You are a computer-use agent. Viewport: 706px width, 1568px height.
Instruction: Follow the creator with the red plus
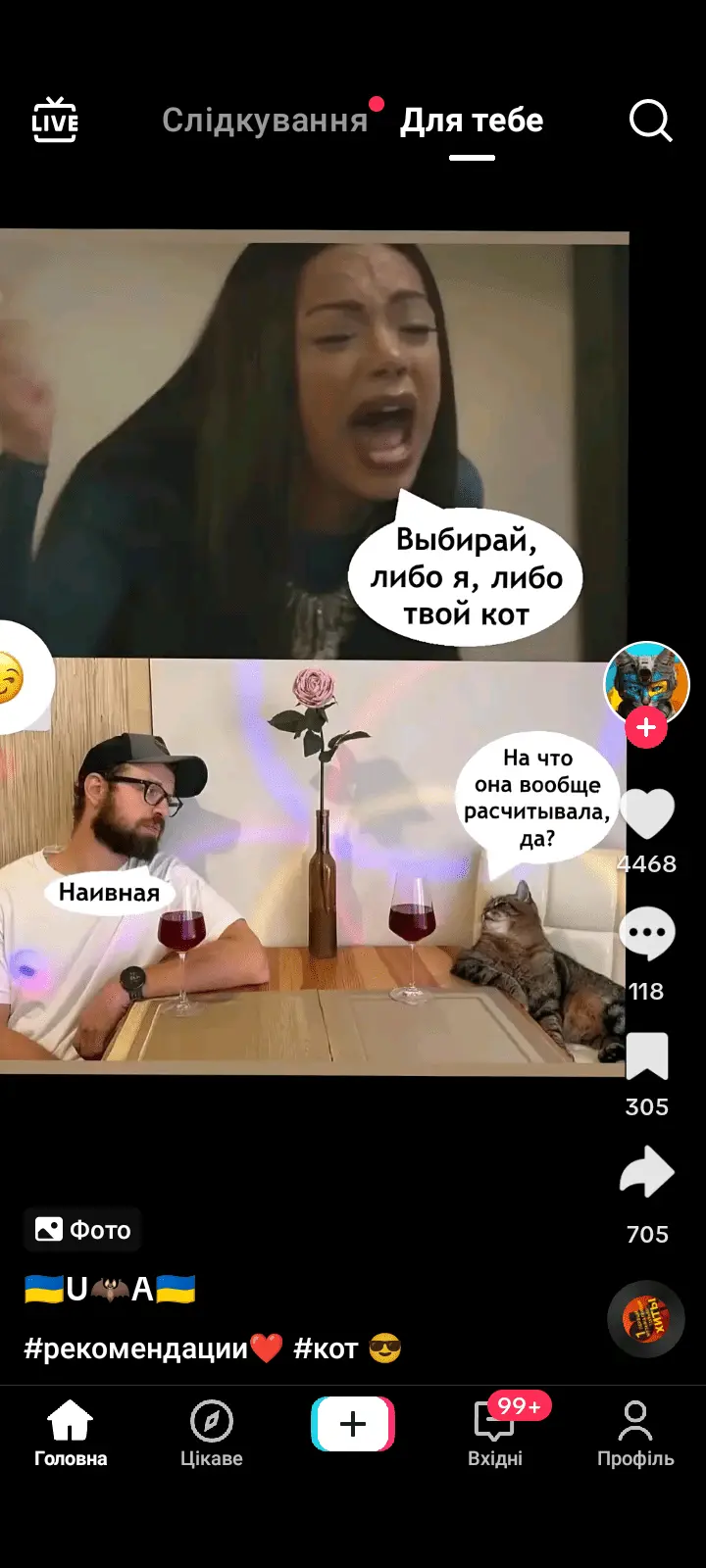(646, 728)
